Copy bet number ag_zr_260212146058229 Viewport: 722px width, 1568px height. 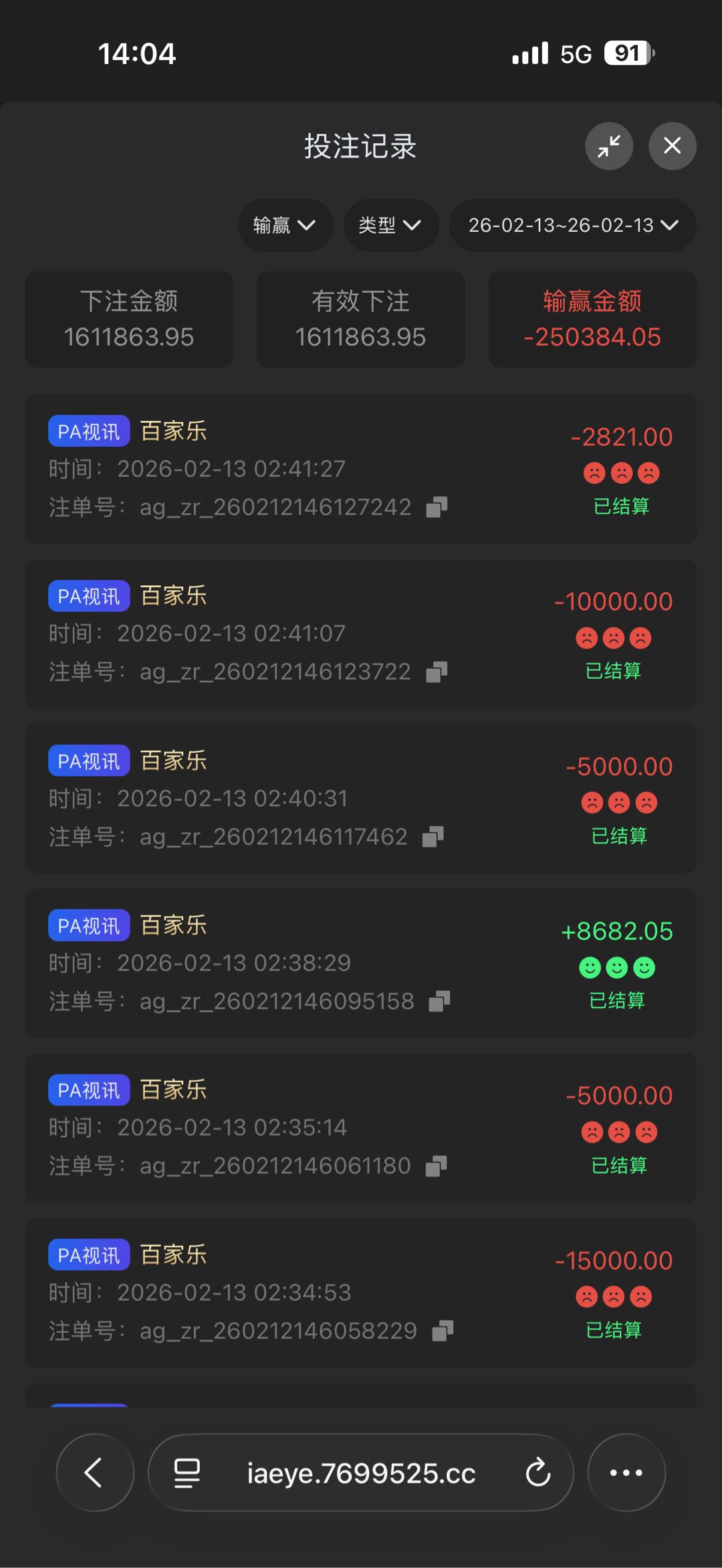pos(443,1331)
